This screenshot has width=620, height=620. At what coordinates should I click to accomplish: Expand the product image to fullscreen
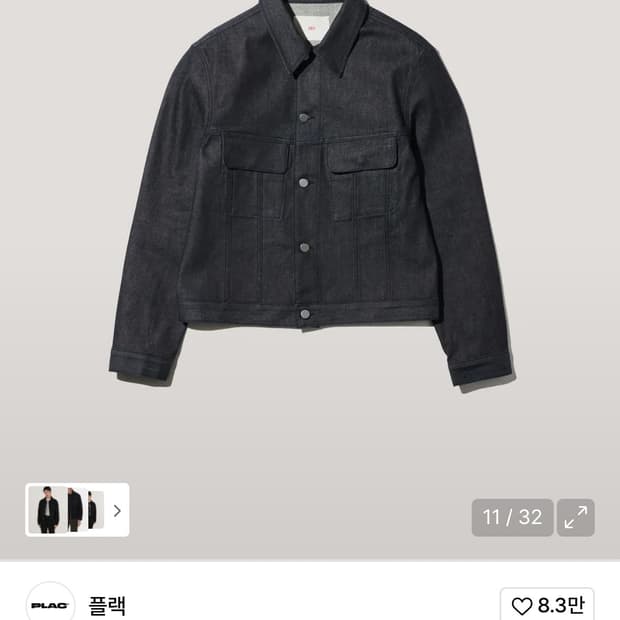coord(576,517)
